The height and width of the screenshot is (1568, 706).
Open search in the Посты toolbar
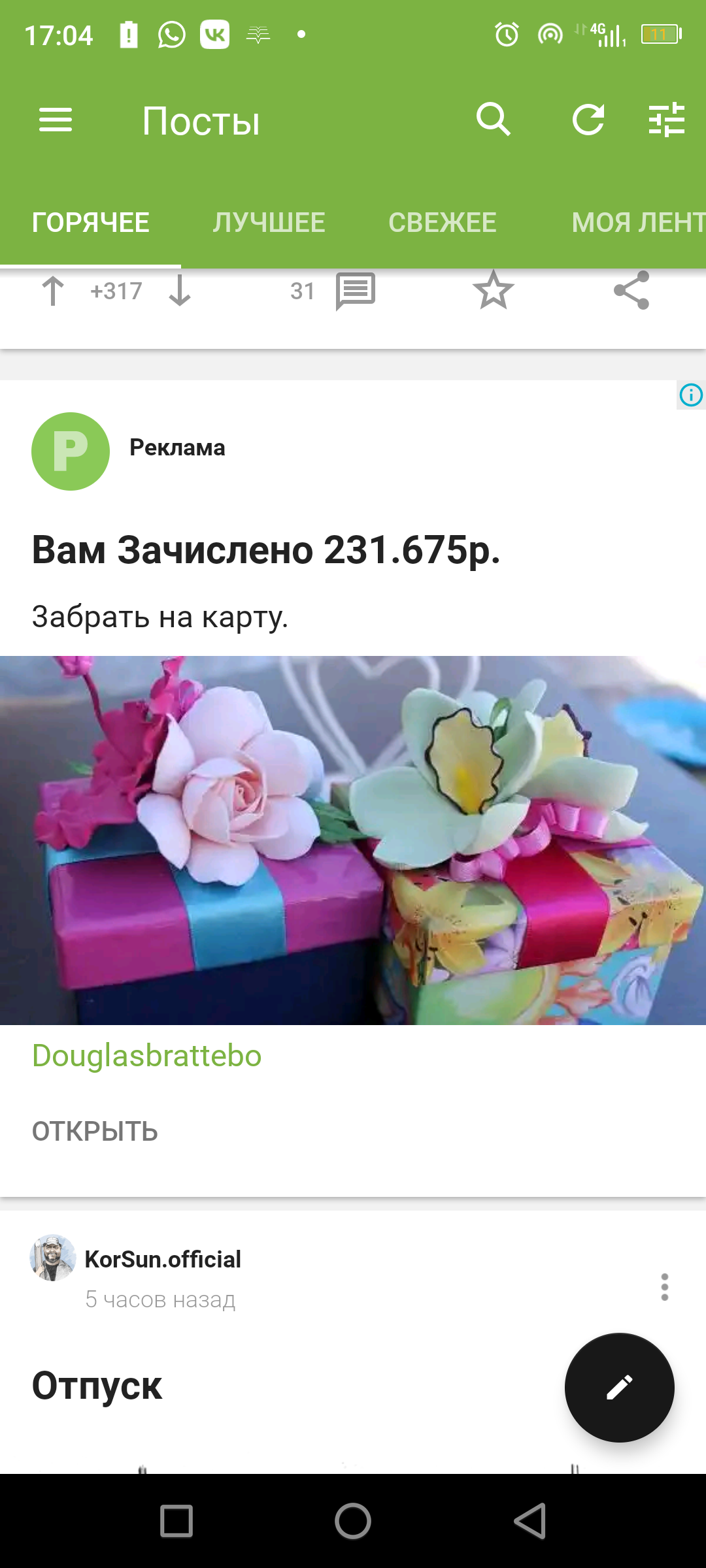tap(493, 120)
